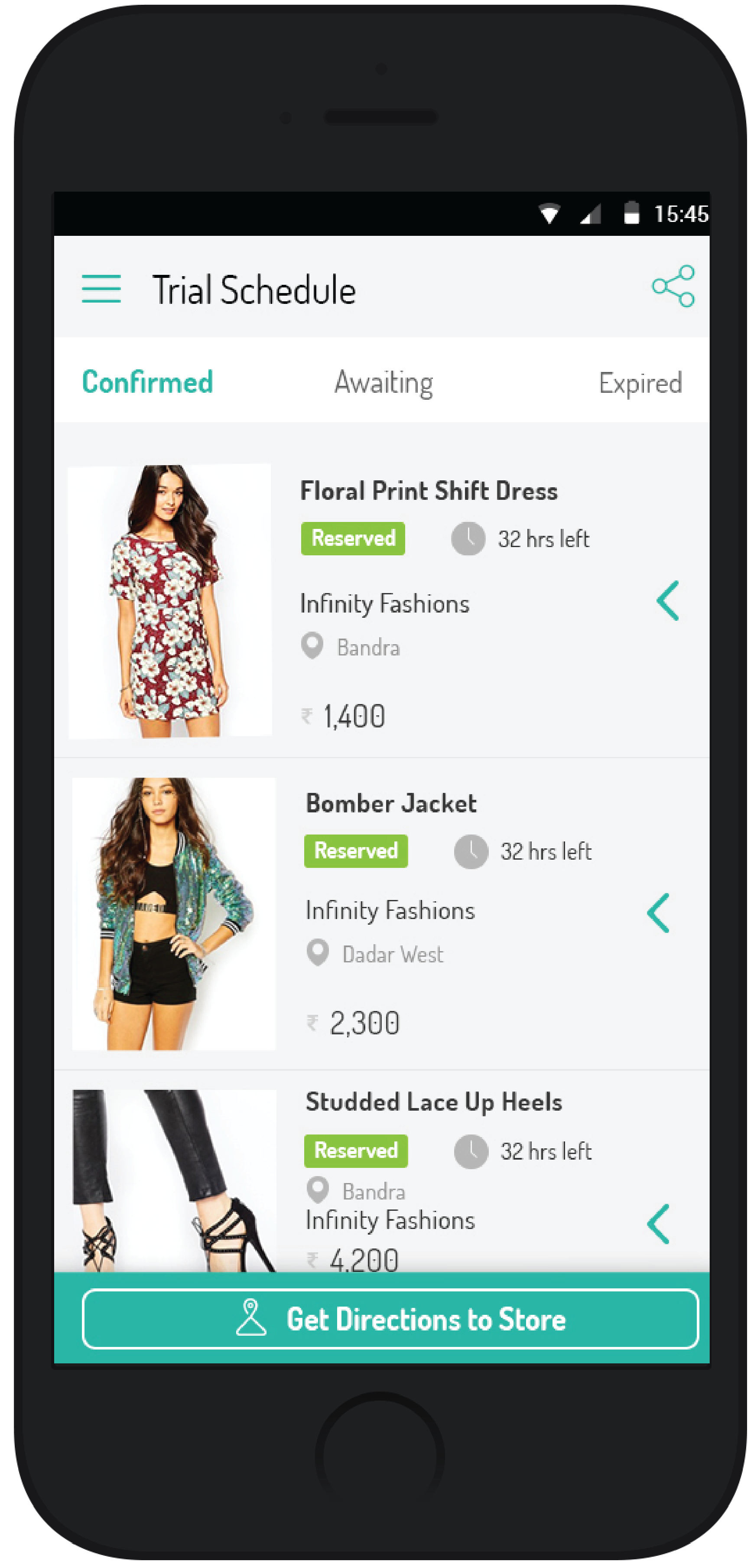Expand the arrow on Bomber Jacket
The width and height of the screenshot is (754, 1568).
click(659, 913)
